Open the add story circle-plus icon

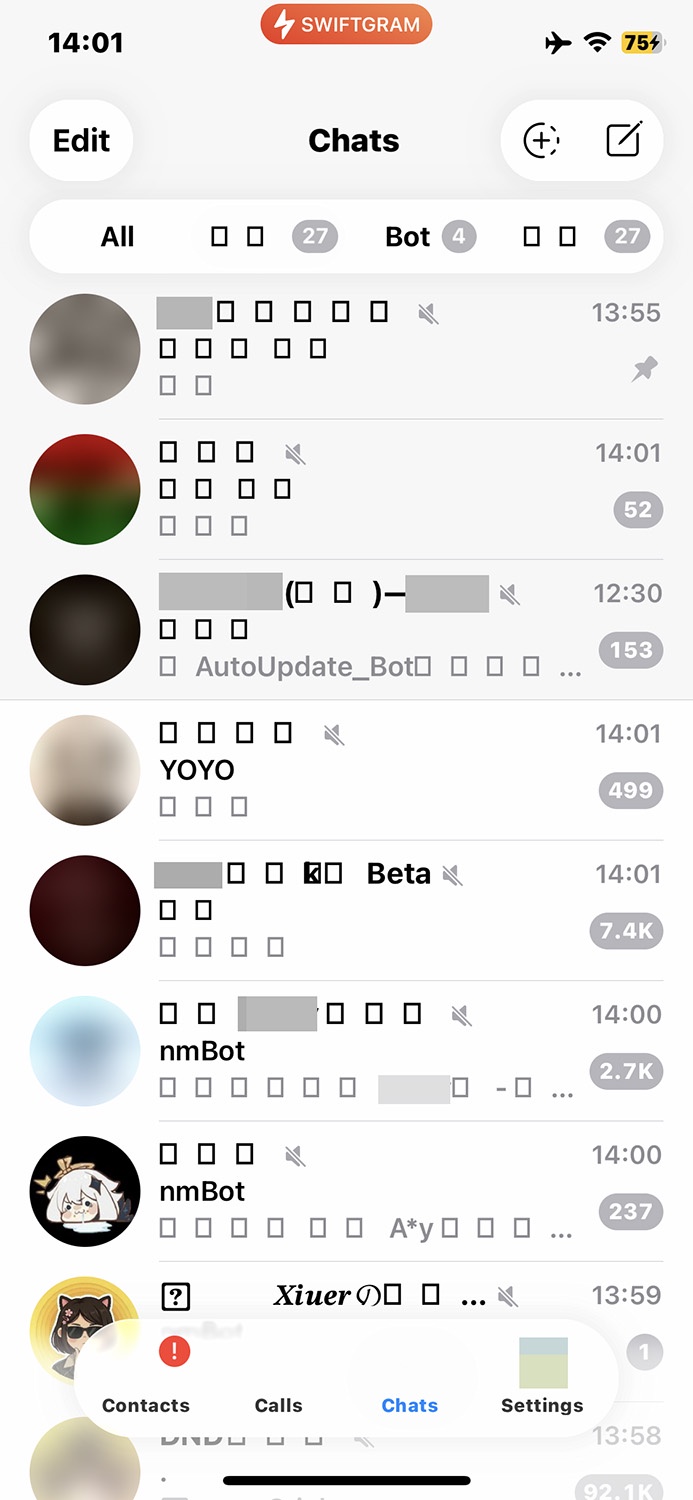point(542,141)
